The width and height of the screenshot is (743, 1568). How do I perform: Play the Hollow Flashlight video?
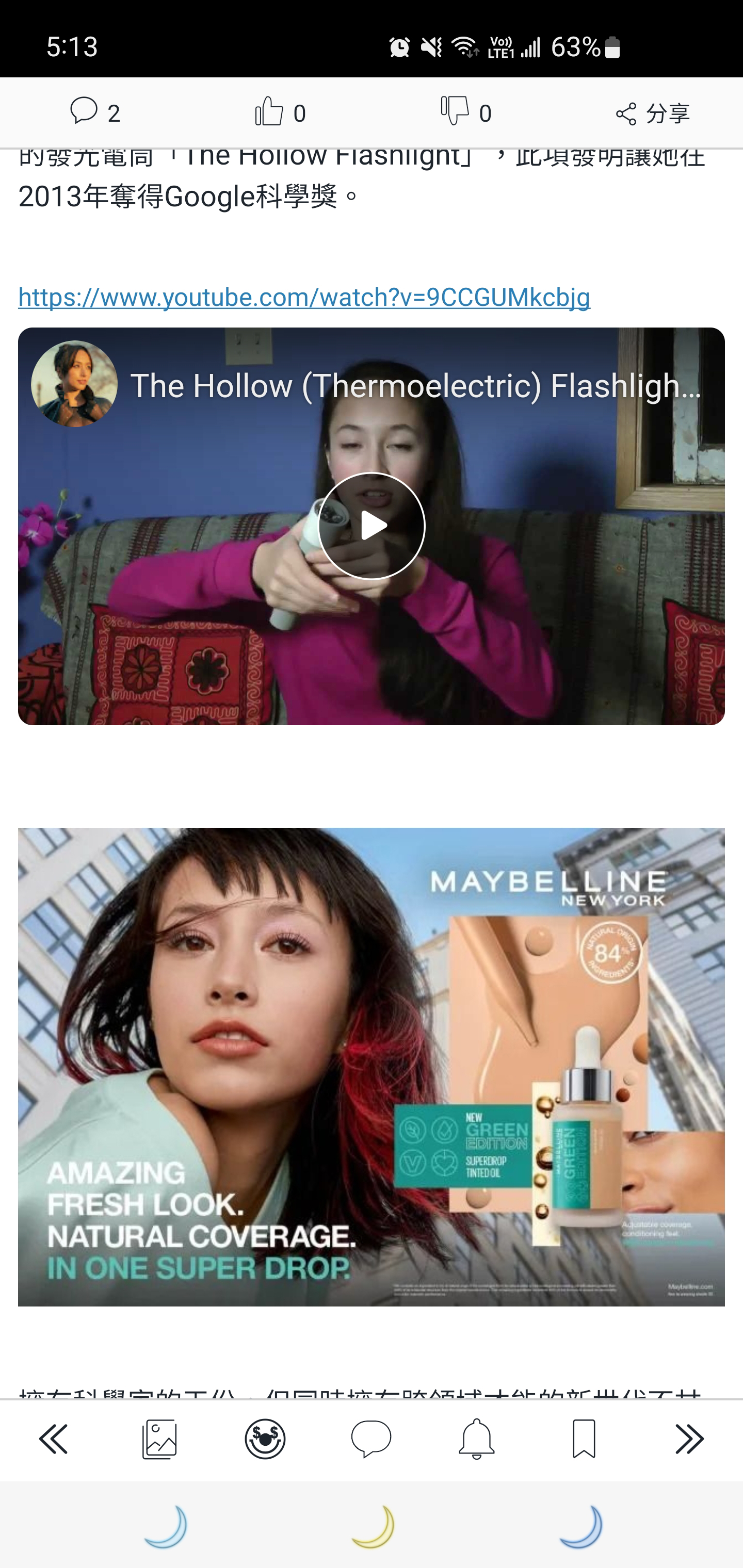click(371, 526)
